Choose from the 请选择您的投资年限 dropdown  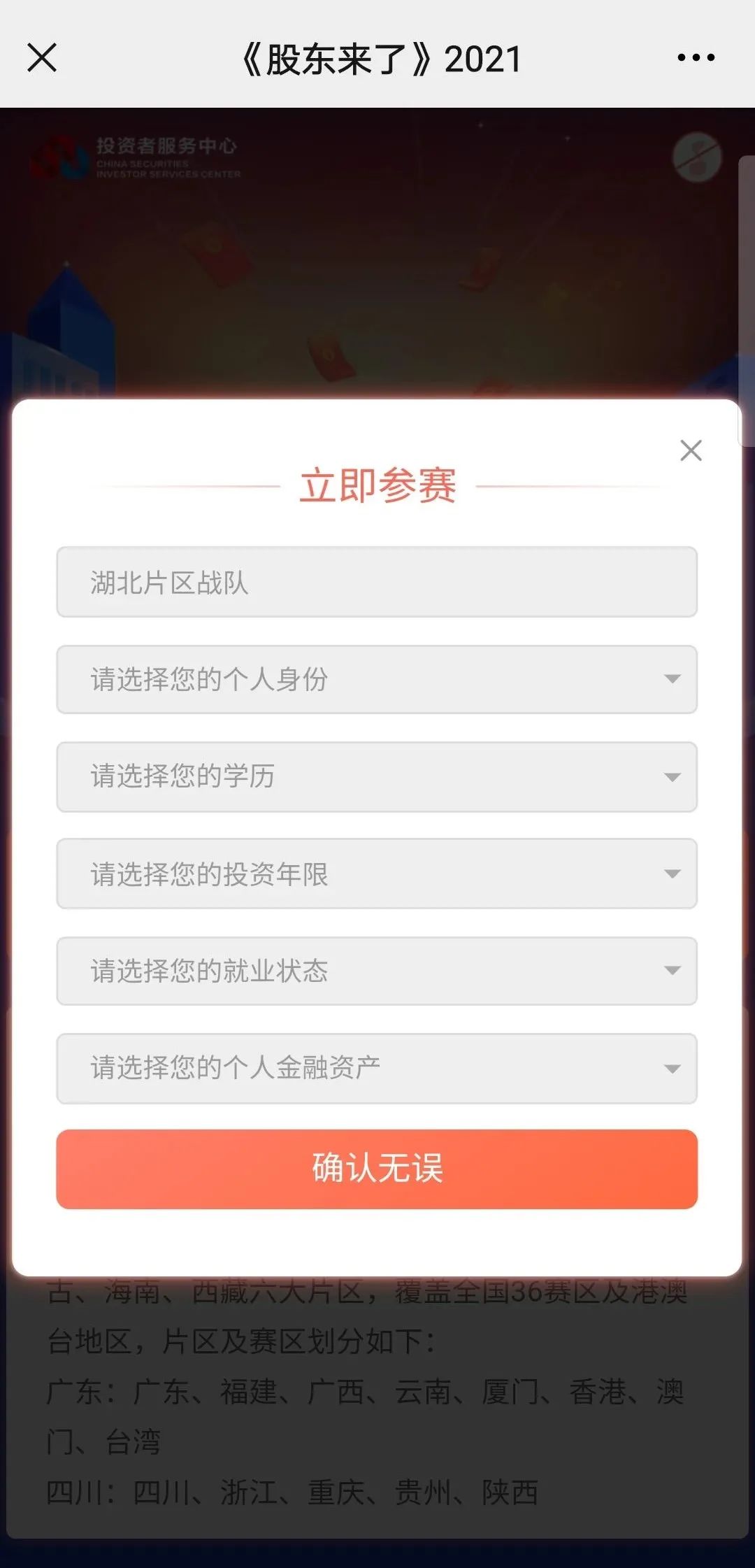click(x=377, y=874)
